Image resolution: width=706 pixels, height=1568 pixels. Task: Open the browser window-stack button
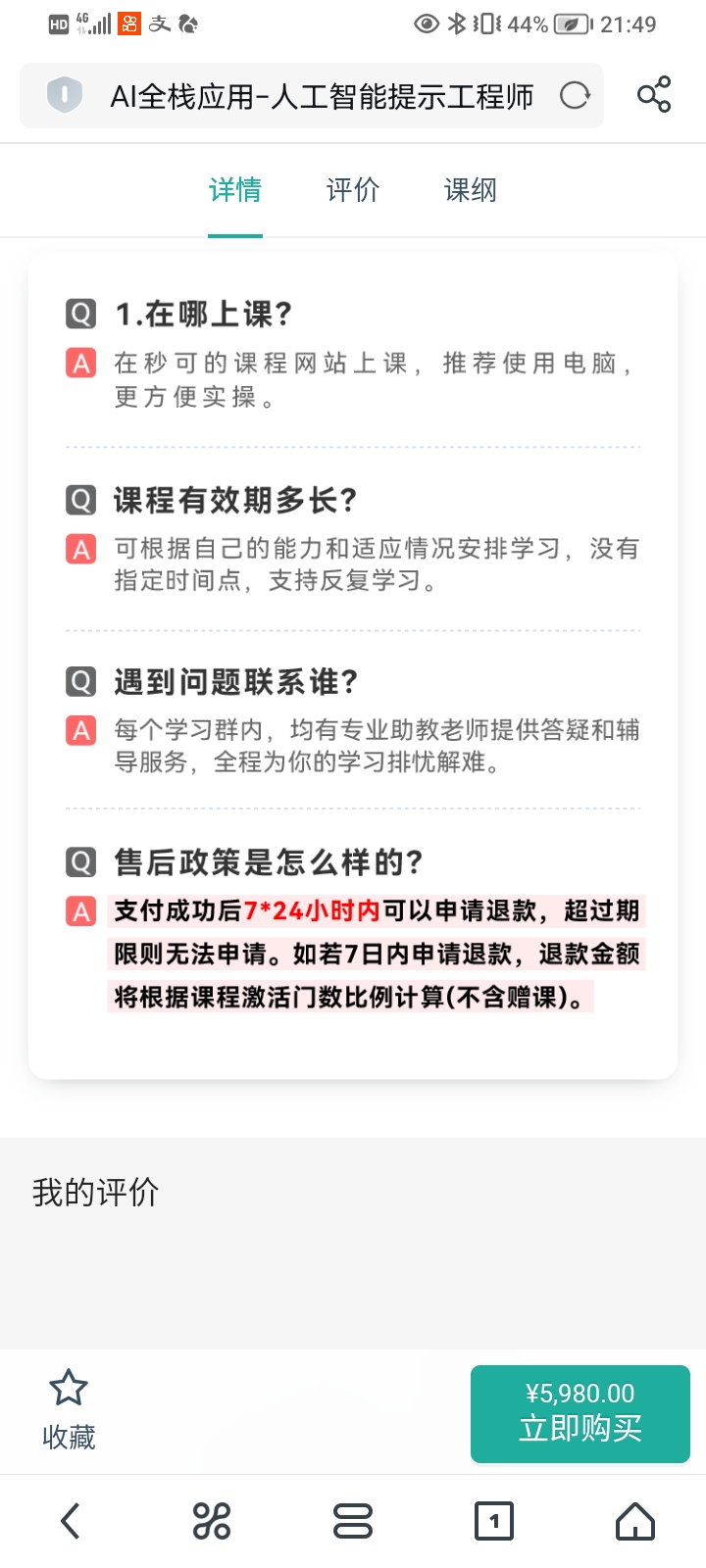pyautogui.click(x=353, y=1521)
